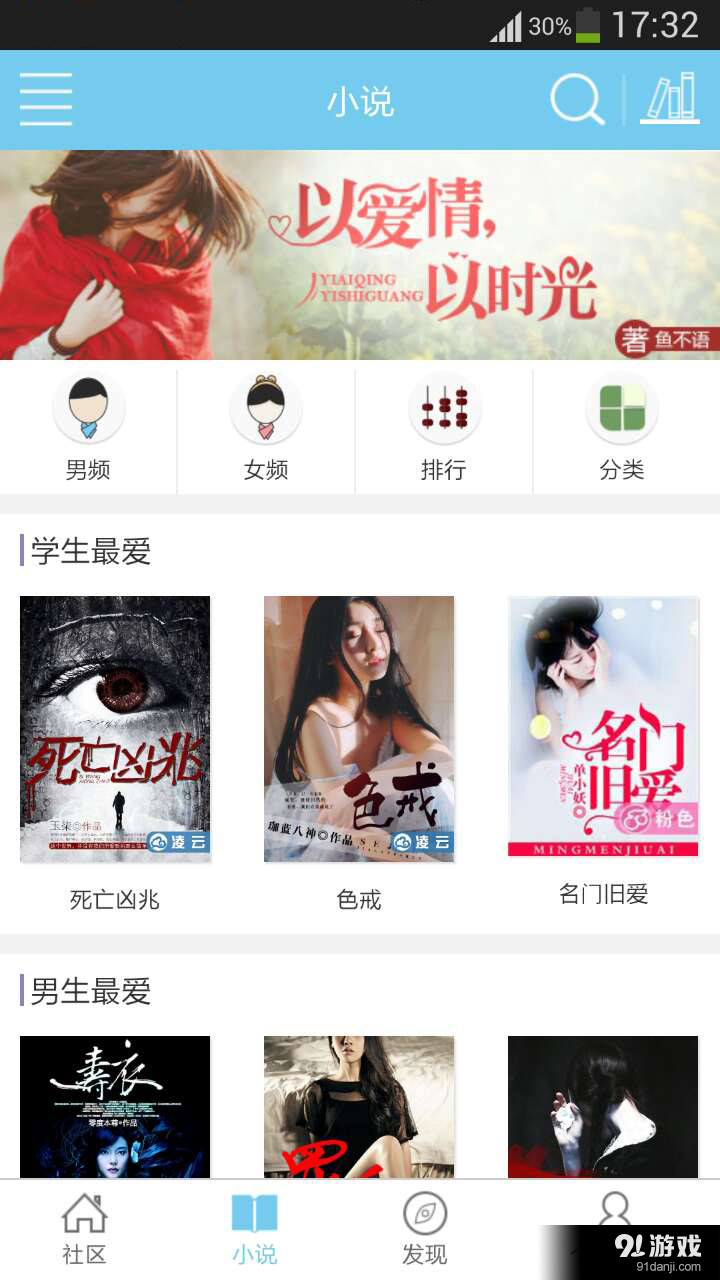Image resolution: width=720 pixels, height=1280 pixels.
Task: Open the hamburger drawer menu
Action: coord(46,100)
